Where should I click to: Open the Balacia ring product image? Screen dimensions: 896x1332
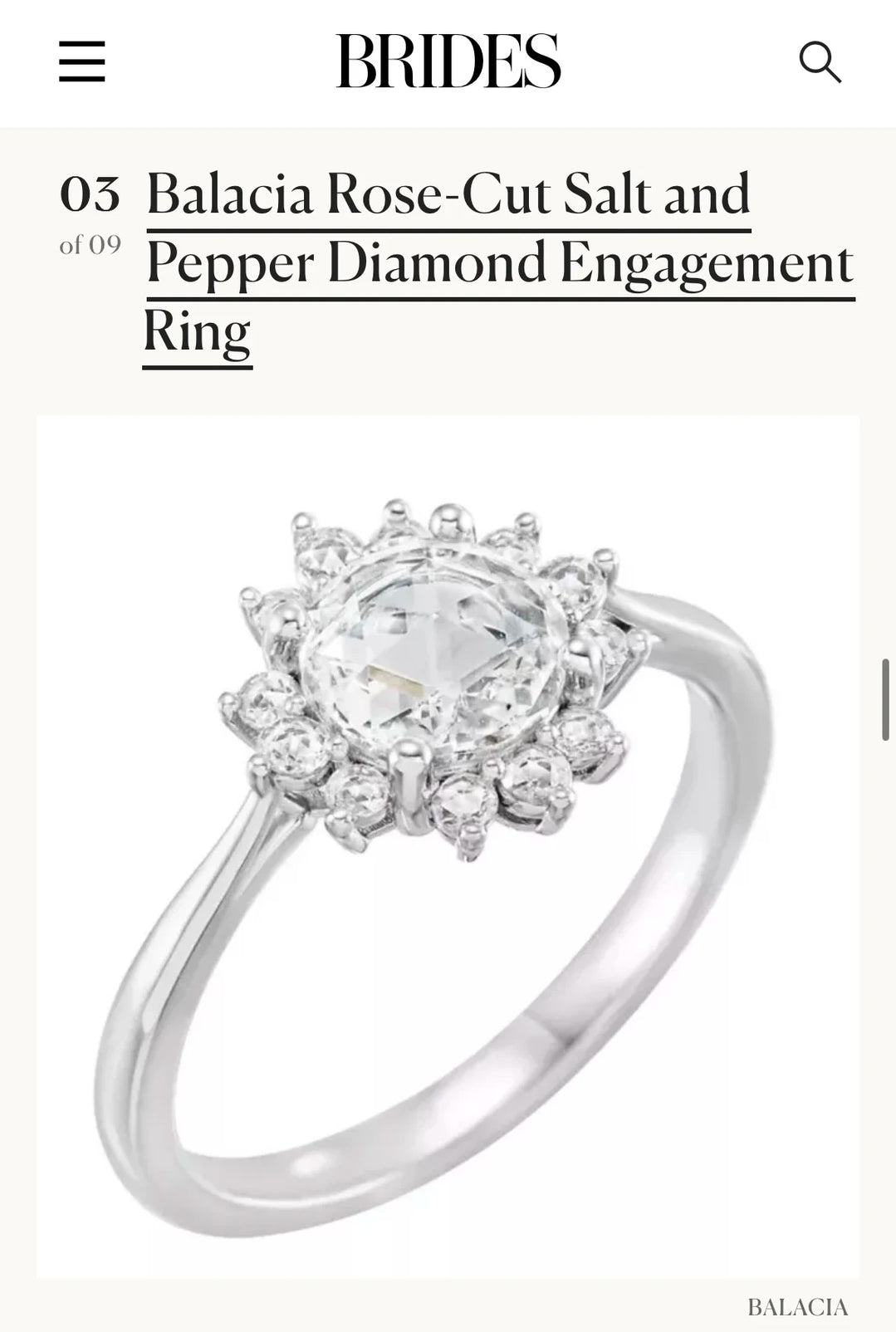pyautogui.click(x=448, y=845)
